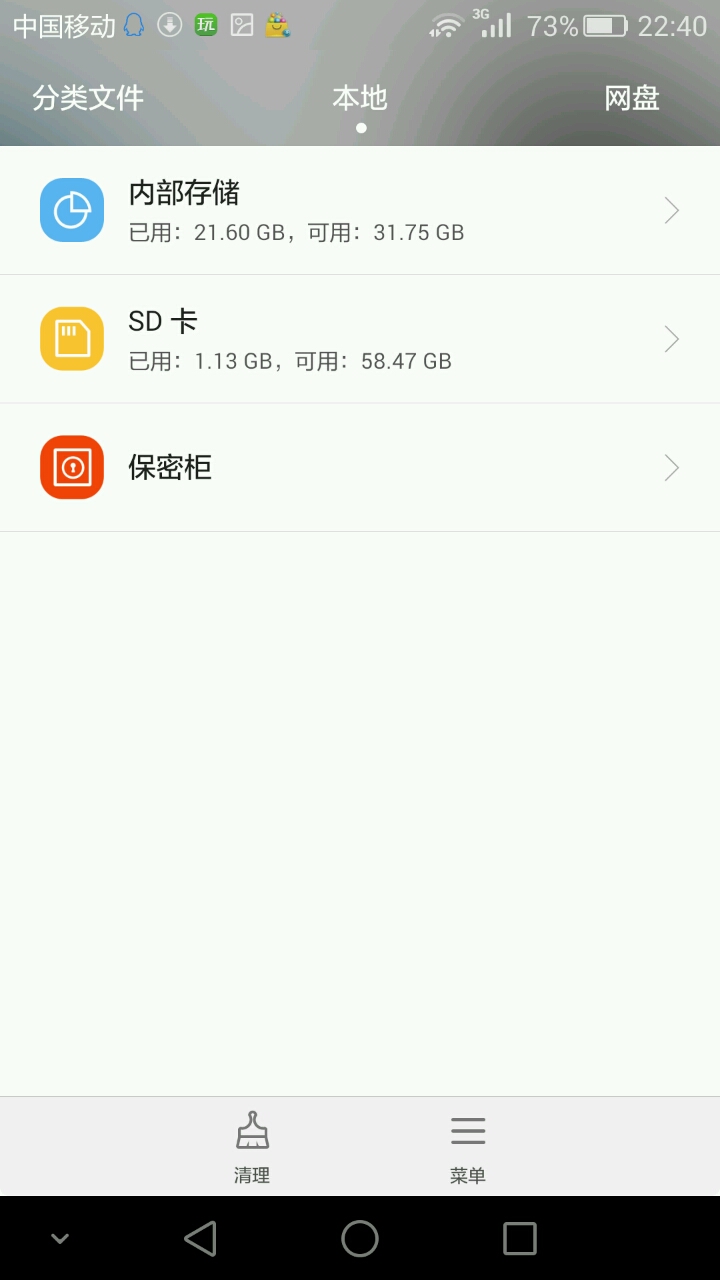Open 保密柜 safe box
The image size is (720, 1280).
(x=360, y=467)
